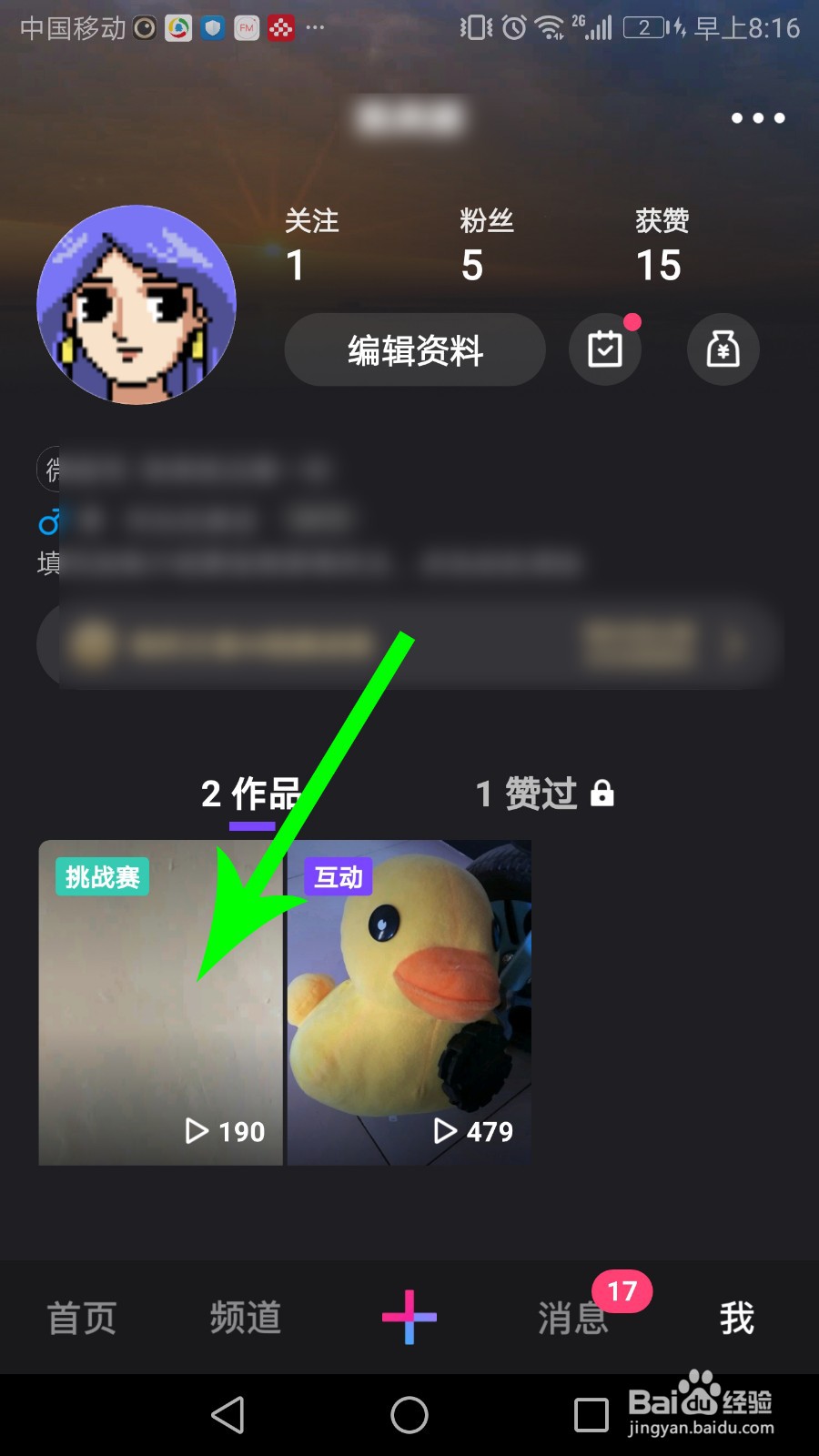Switch to the 2 作品 works tab
The width and height of the screenshot is (819, 1456).
(x=252, y=793)
